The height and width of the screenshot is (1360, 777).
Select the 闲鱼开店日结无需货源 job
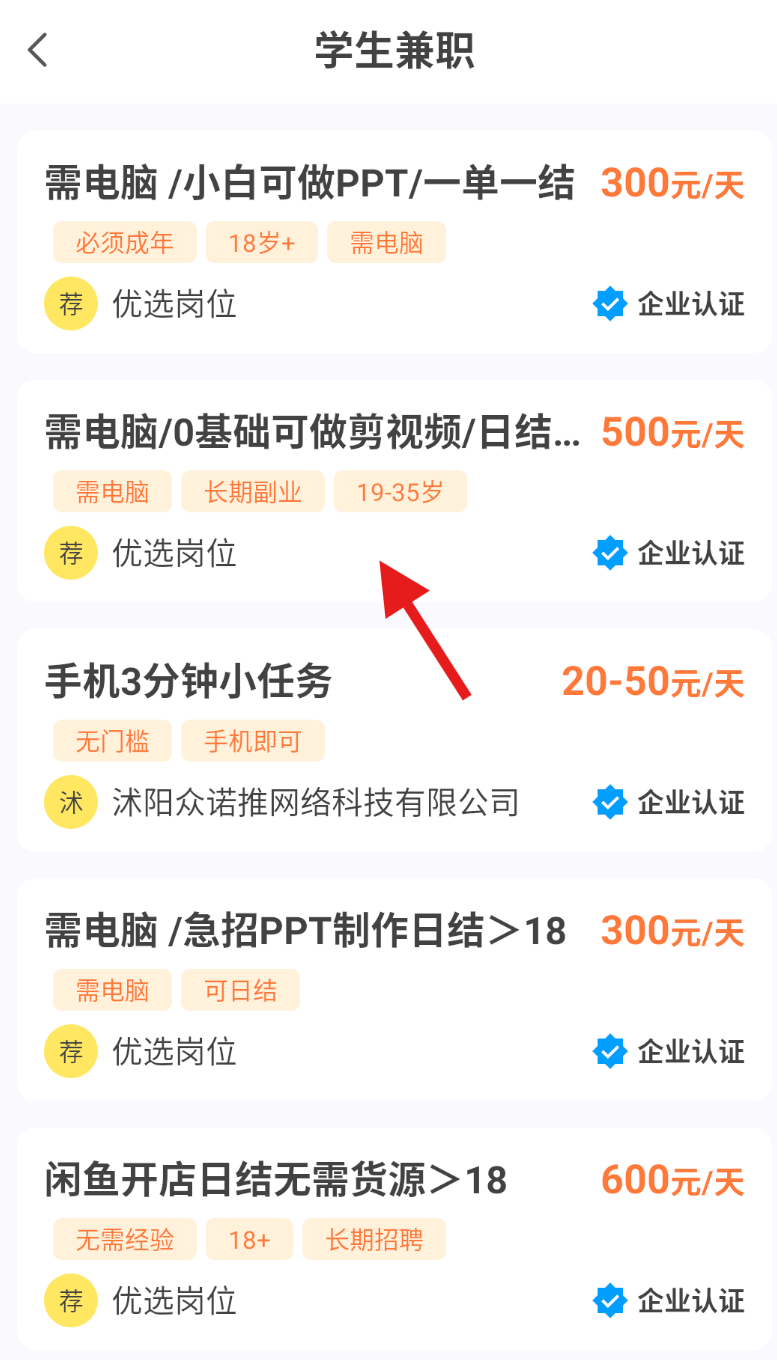(277, 1181)
